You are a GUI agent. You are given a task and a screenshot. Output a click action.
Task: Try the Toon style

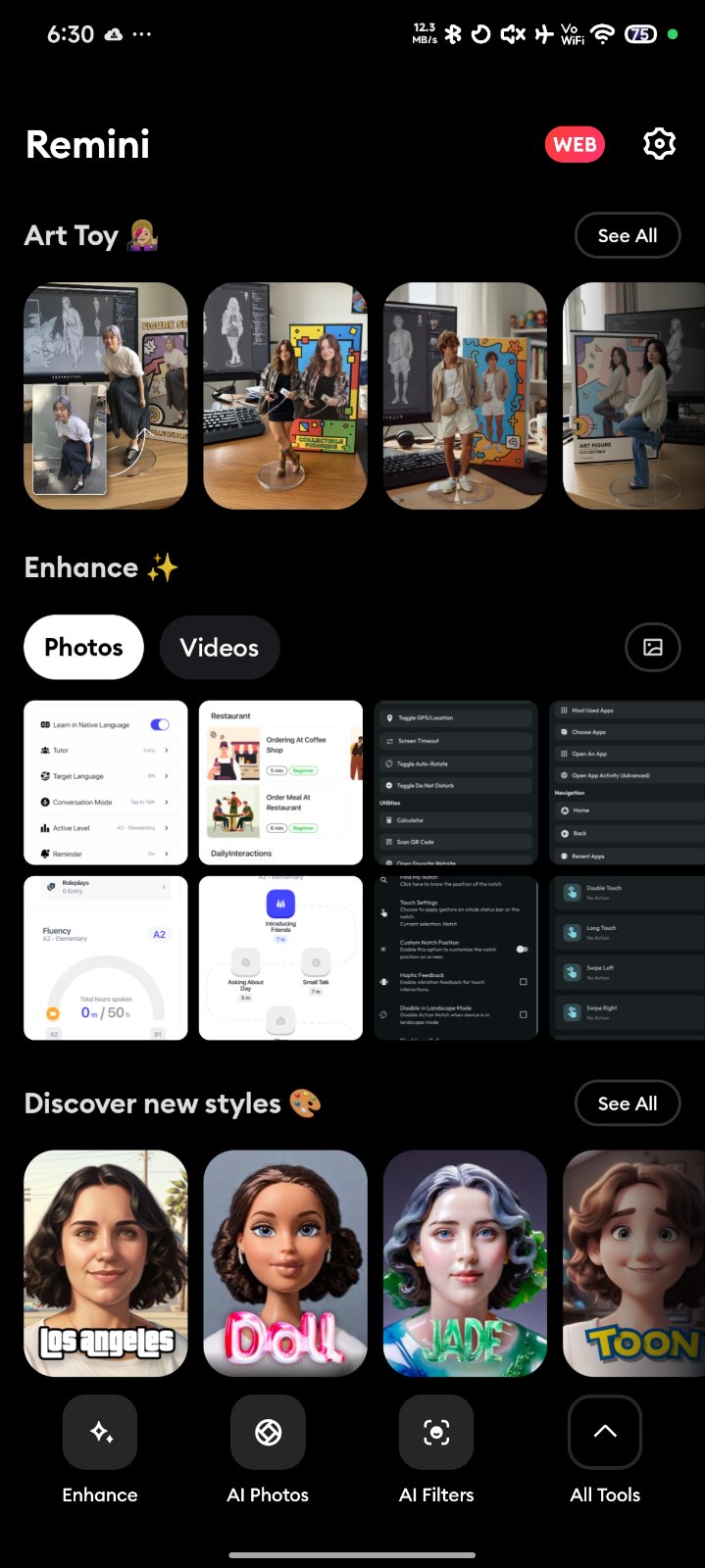pos(633,1262)
